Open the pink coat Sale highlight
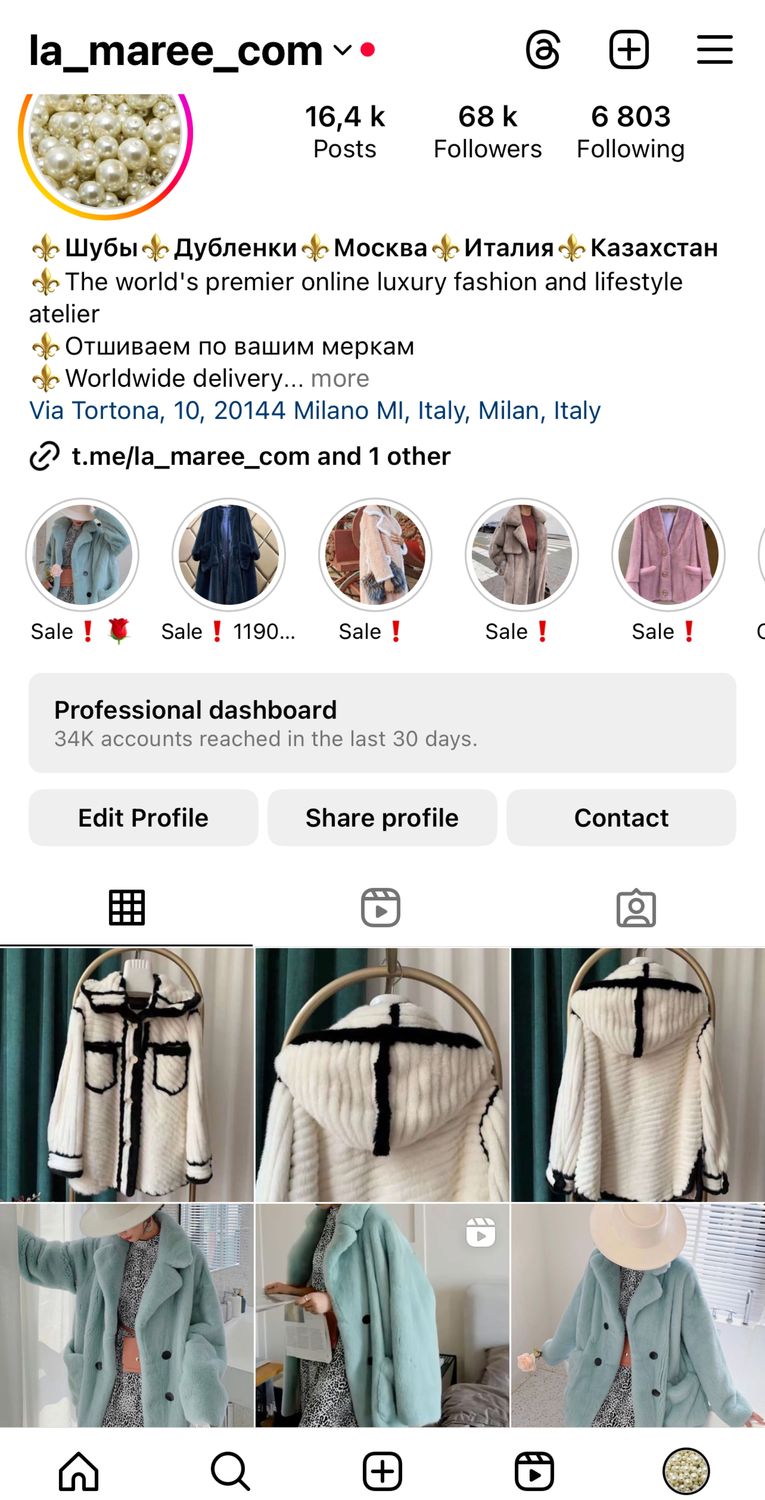Screen dimensions: 765x1500 point(667,571)
